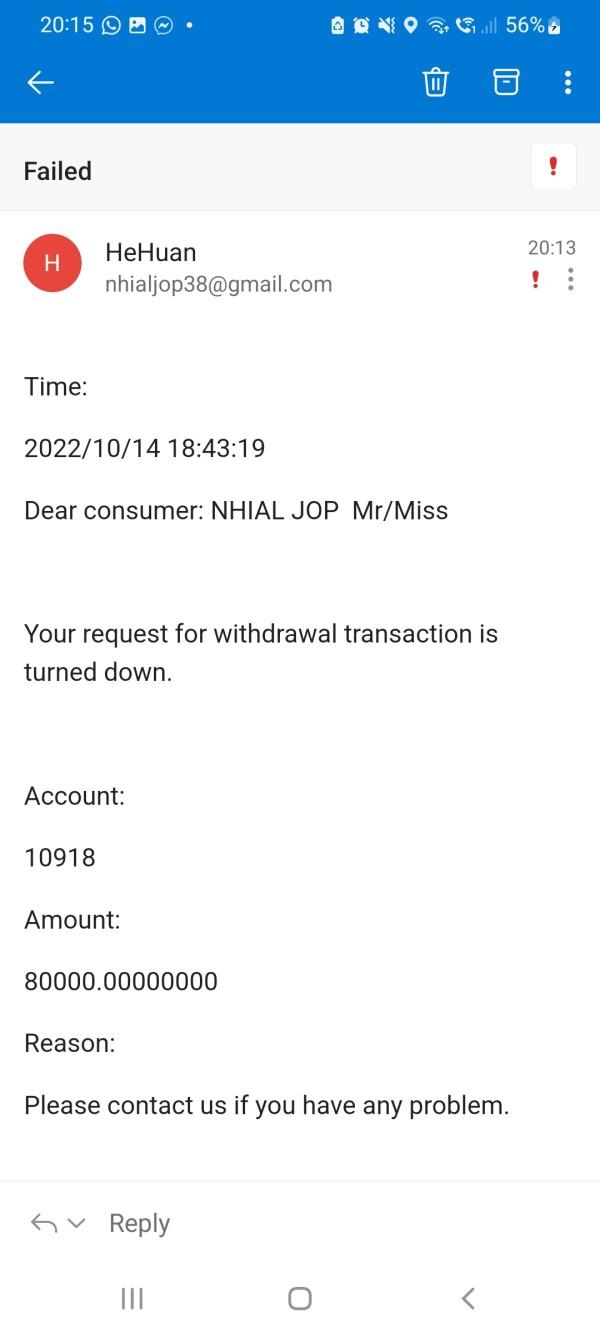Open HeHuan's sender avatar
The height and width of the screenshot is (1333, 600).
[52, 263]
